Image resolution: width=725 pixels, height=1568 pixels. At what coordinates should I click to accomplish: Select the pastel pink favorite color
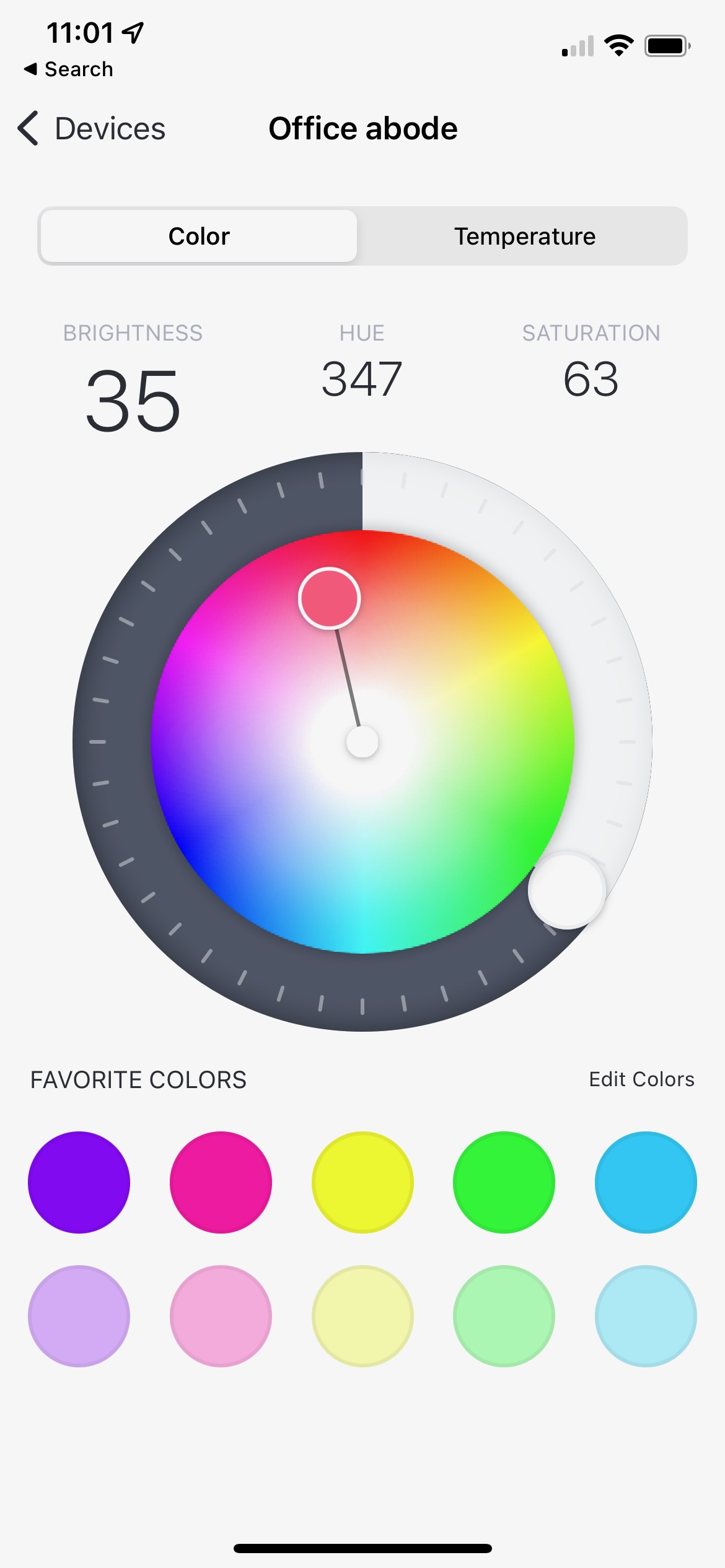click(221, 1316)
